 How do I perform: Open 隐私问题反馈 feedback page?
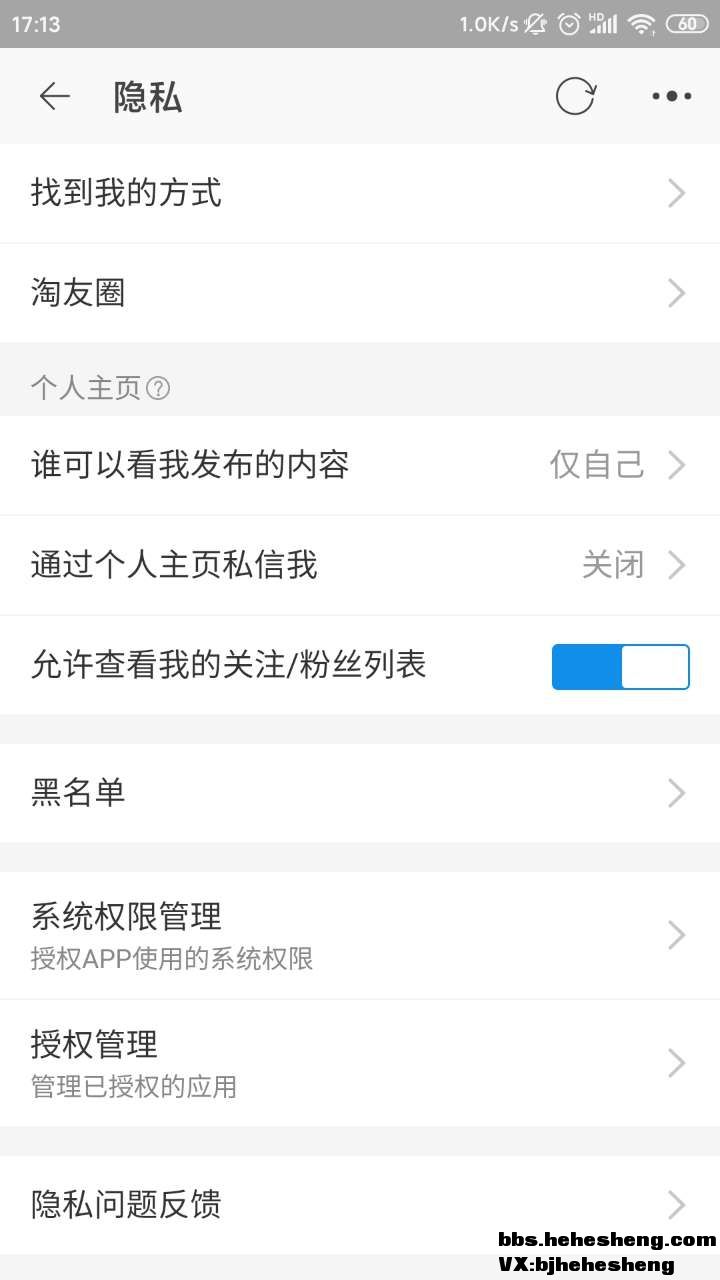(360, 1204)
